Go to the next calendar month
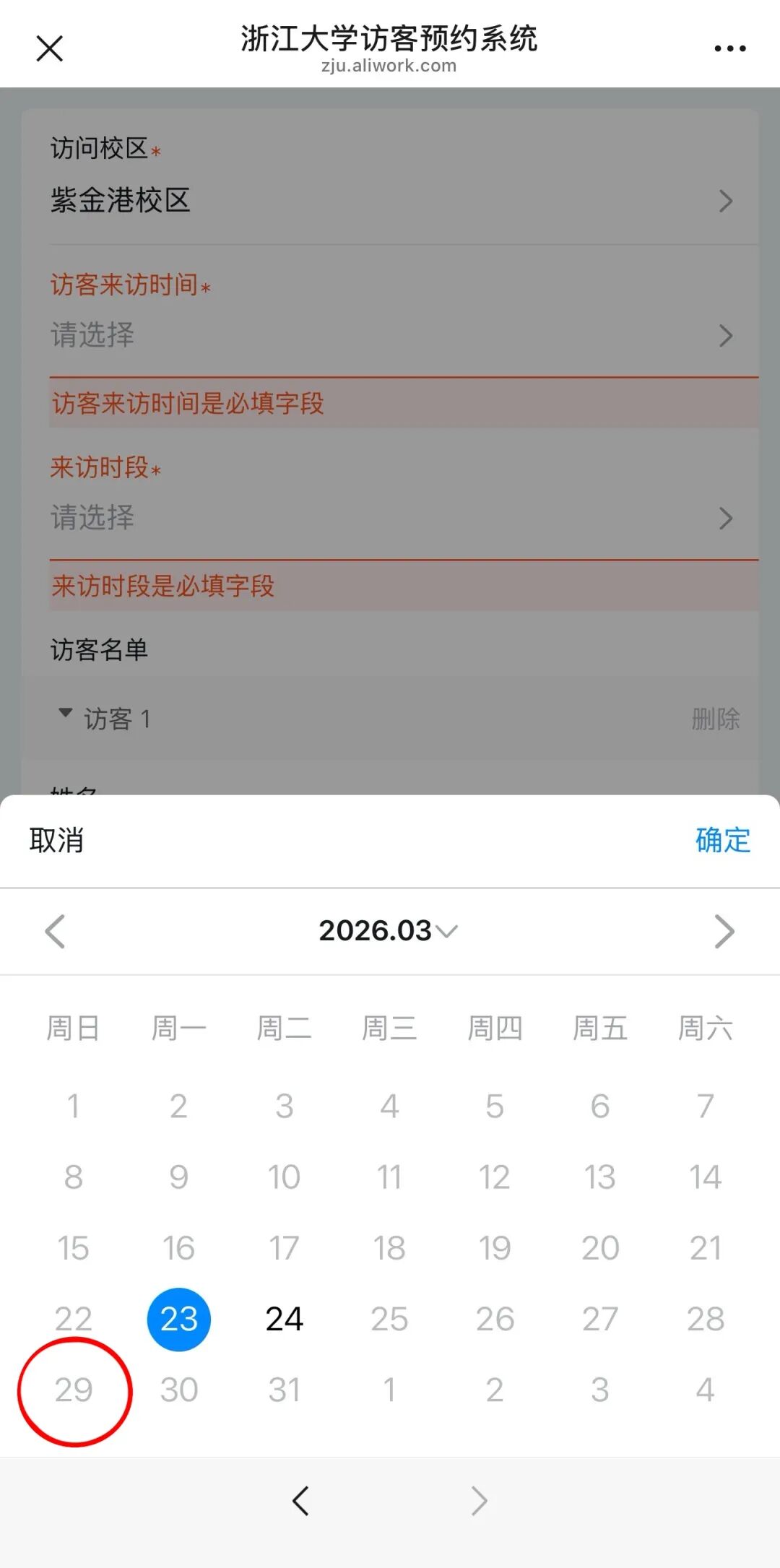This screenshot has height=1568, width=780. (724, 931)
